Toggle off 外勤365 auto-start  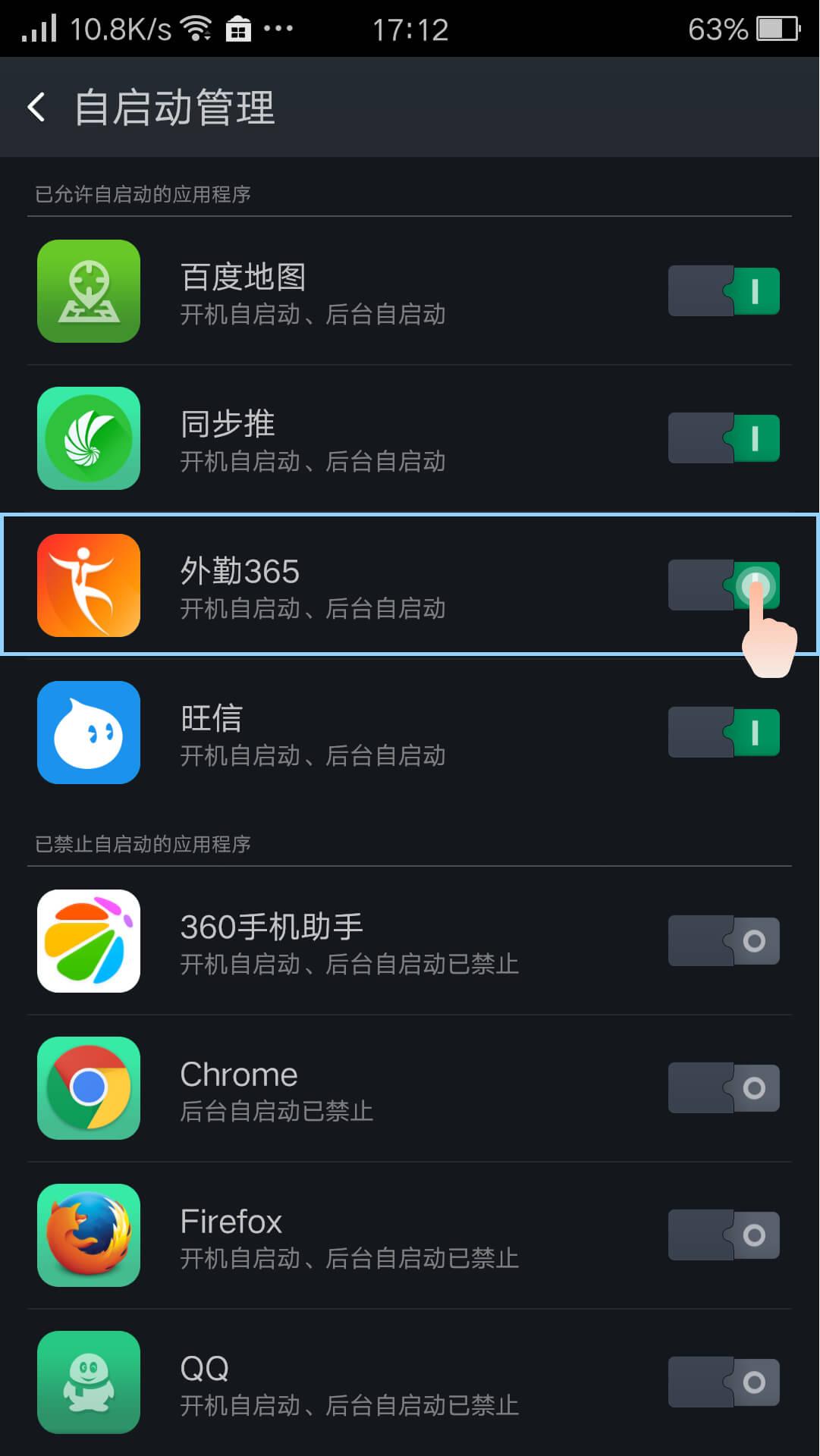tap(724, 585)
